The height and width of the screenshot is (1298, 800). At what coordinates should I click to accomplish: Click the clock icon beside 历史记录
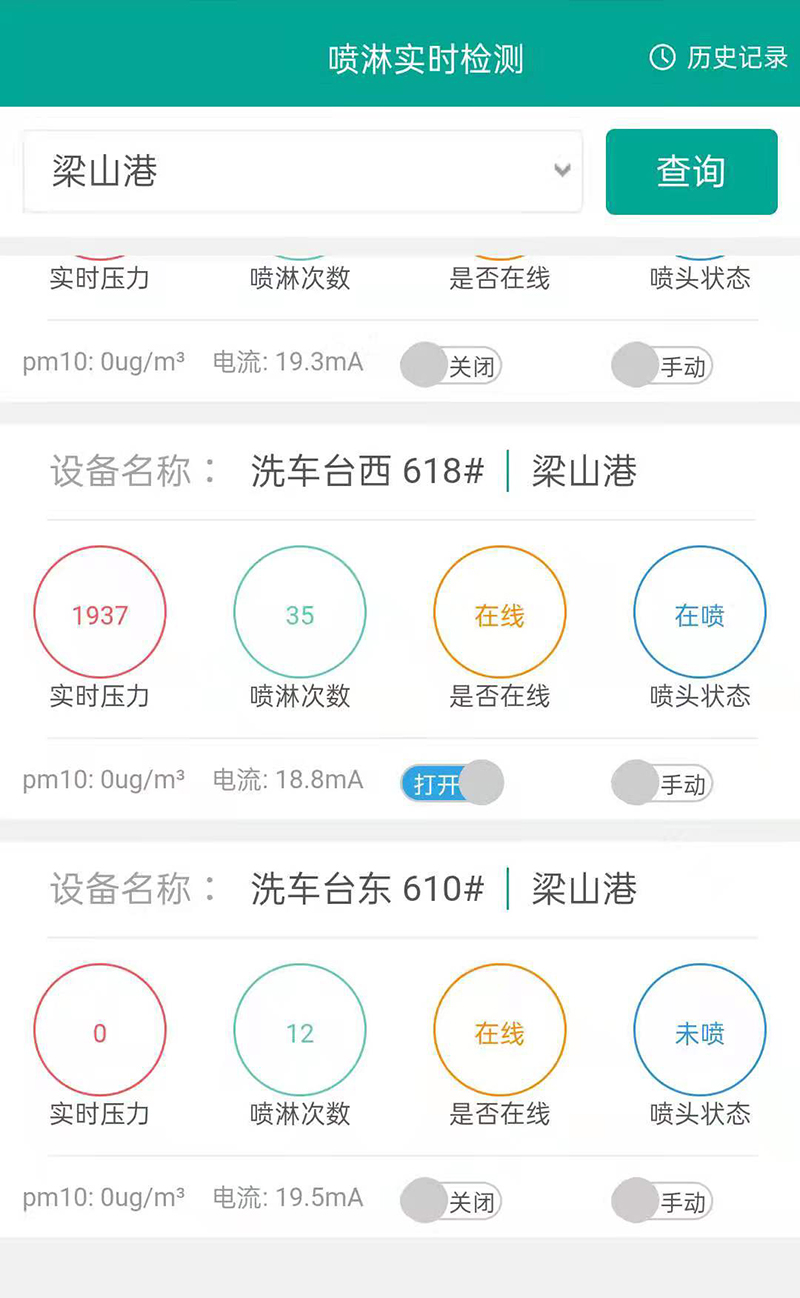662,57
